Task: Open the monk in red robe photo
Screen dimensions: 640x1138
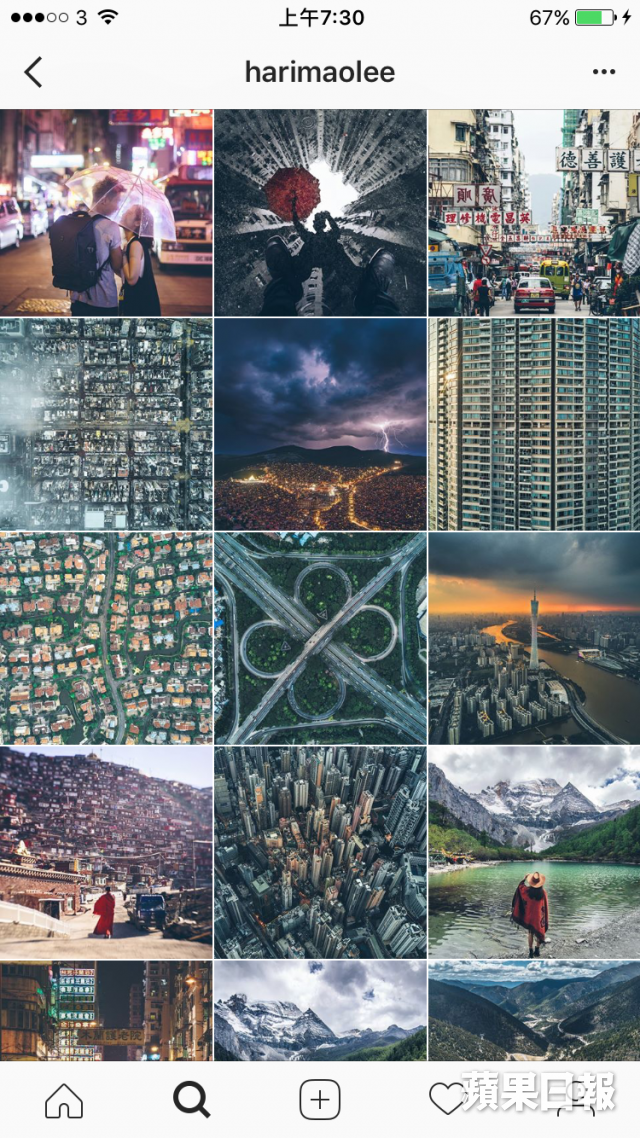Action: click(x=106, y=852)
